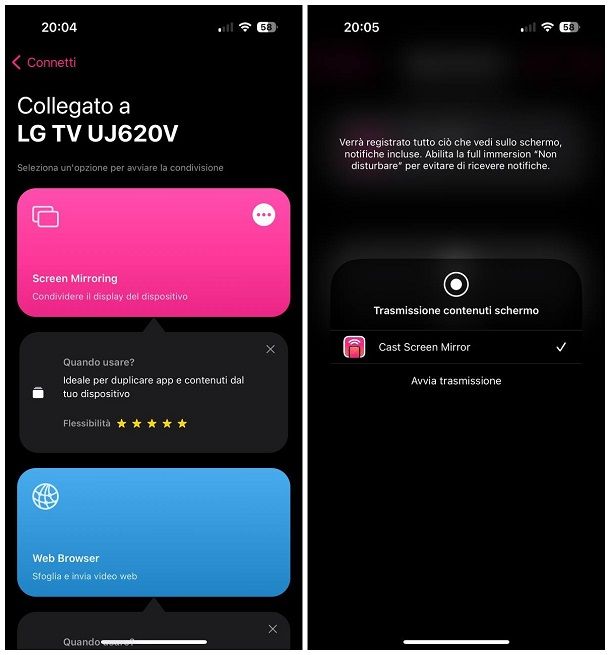
Task: Tap Avvia trasmissione to start broadcast
Action: pos(456,381)
